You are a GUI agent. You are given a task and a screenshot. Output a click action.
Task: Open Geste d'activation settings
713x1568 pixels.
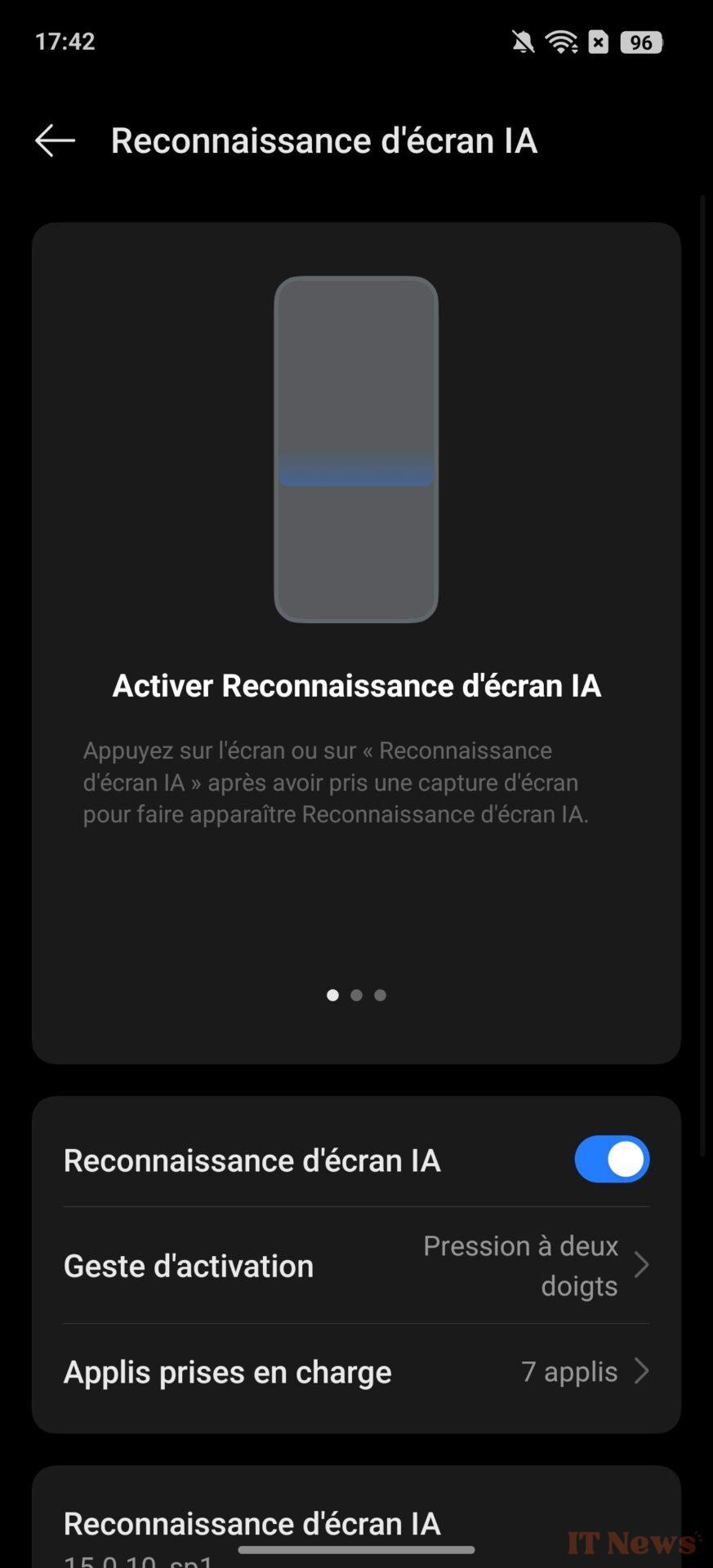click(356, 1265)
